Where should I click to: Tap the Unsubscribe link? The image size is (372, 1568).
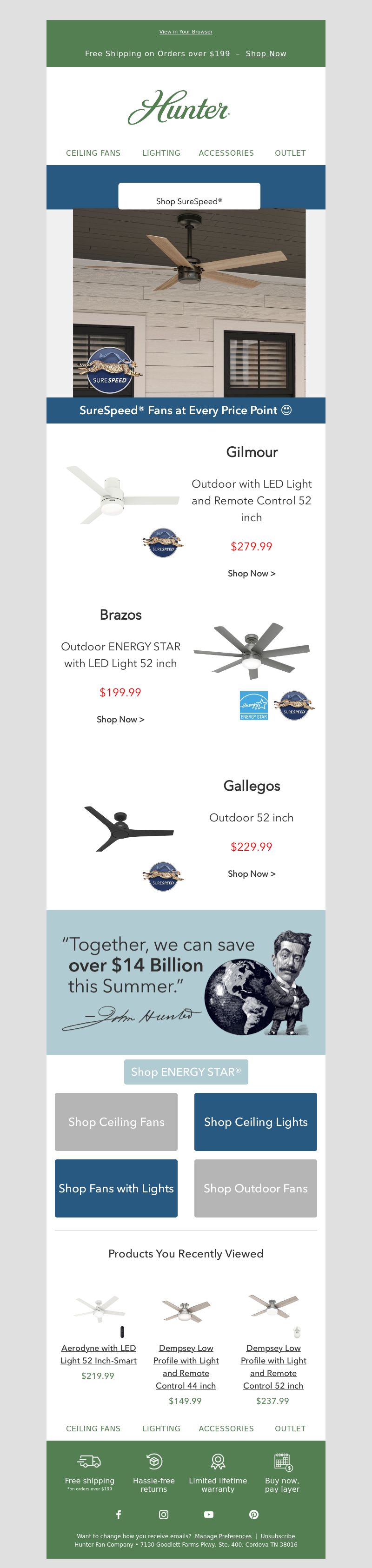[278, 1536]
